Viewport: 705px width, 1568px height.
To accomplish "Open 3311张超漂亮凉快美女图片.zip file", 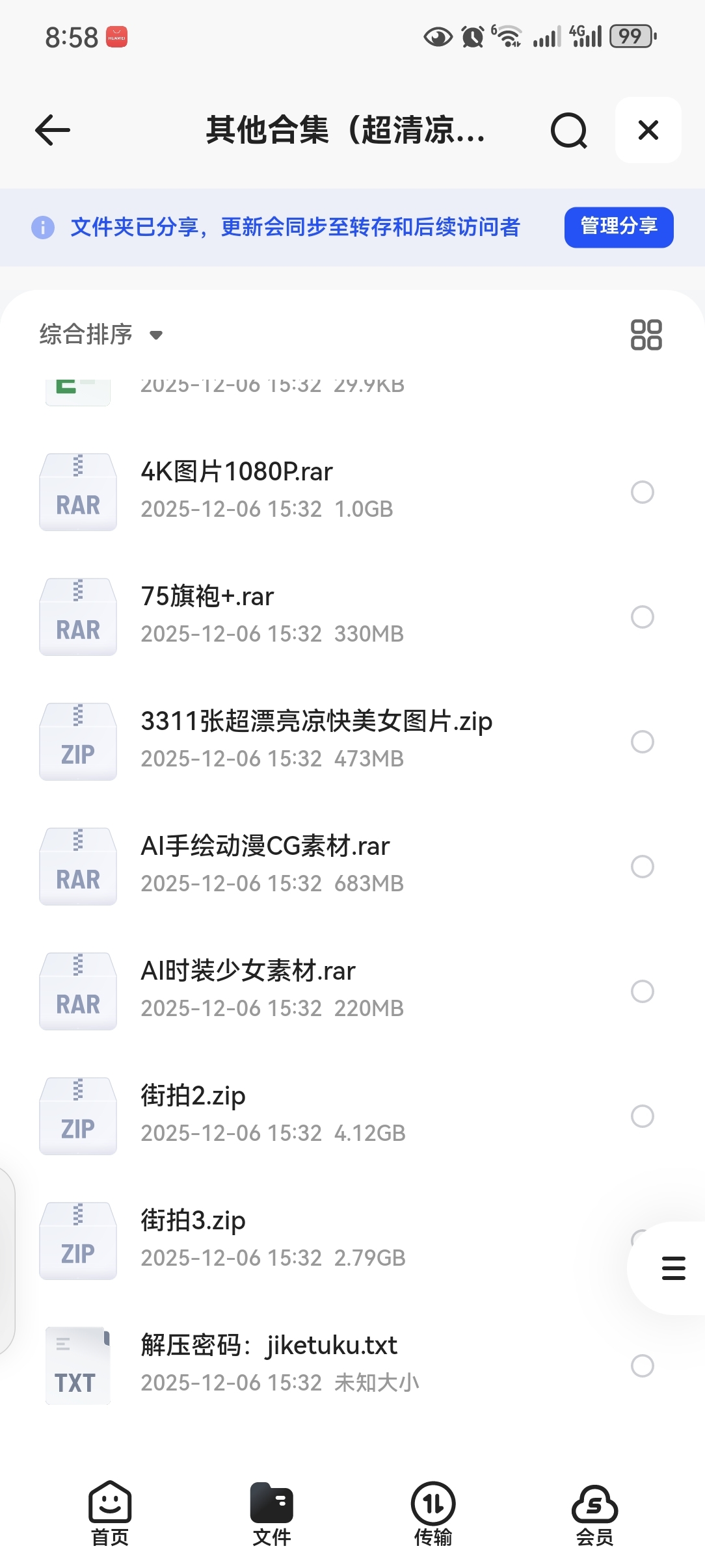I will click(316, 722).
